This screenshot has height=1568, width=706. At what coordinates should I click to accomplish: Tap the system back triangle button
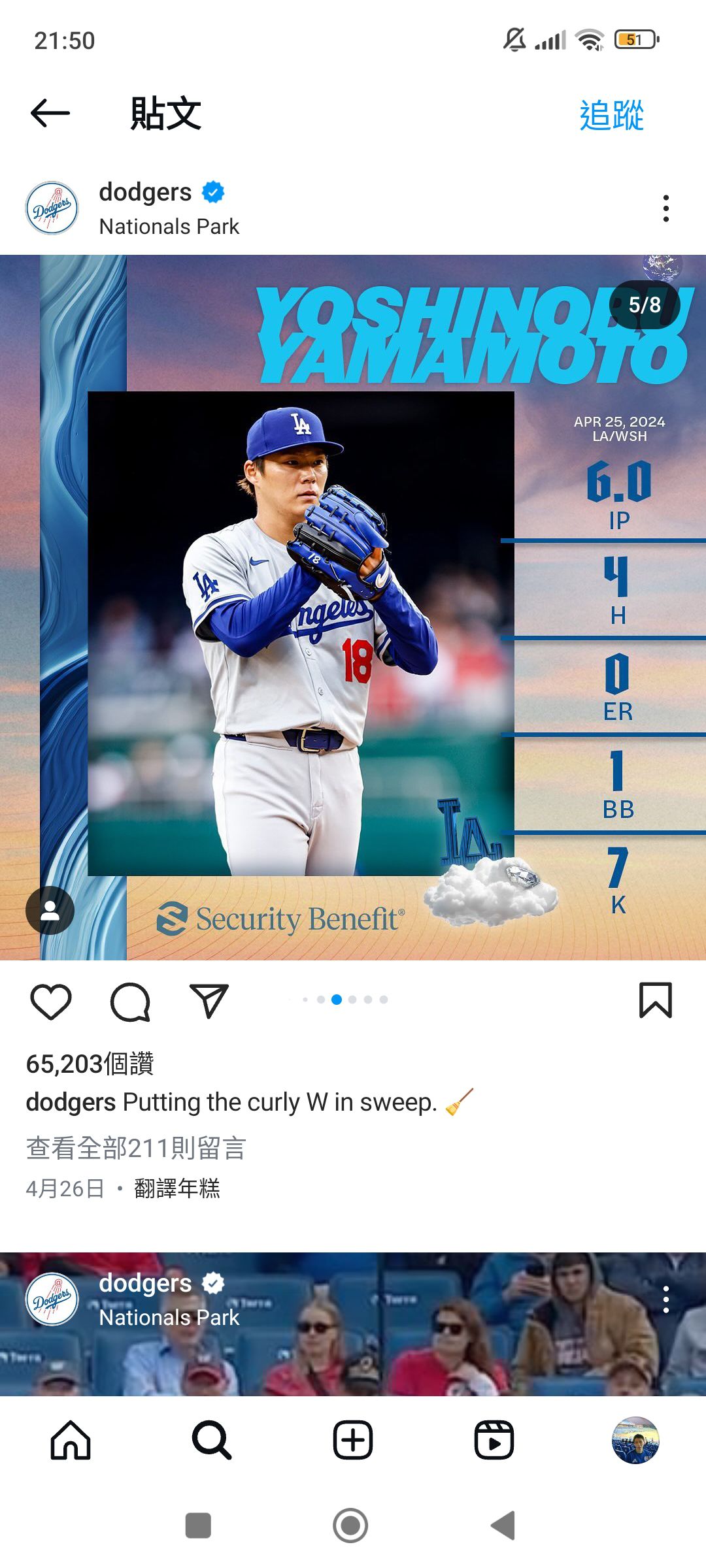tap(503, 1526)
